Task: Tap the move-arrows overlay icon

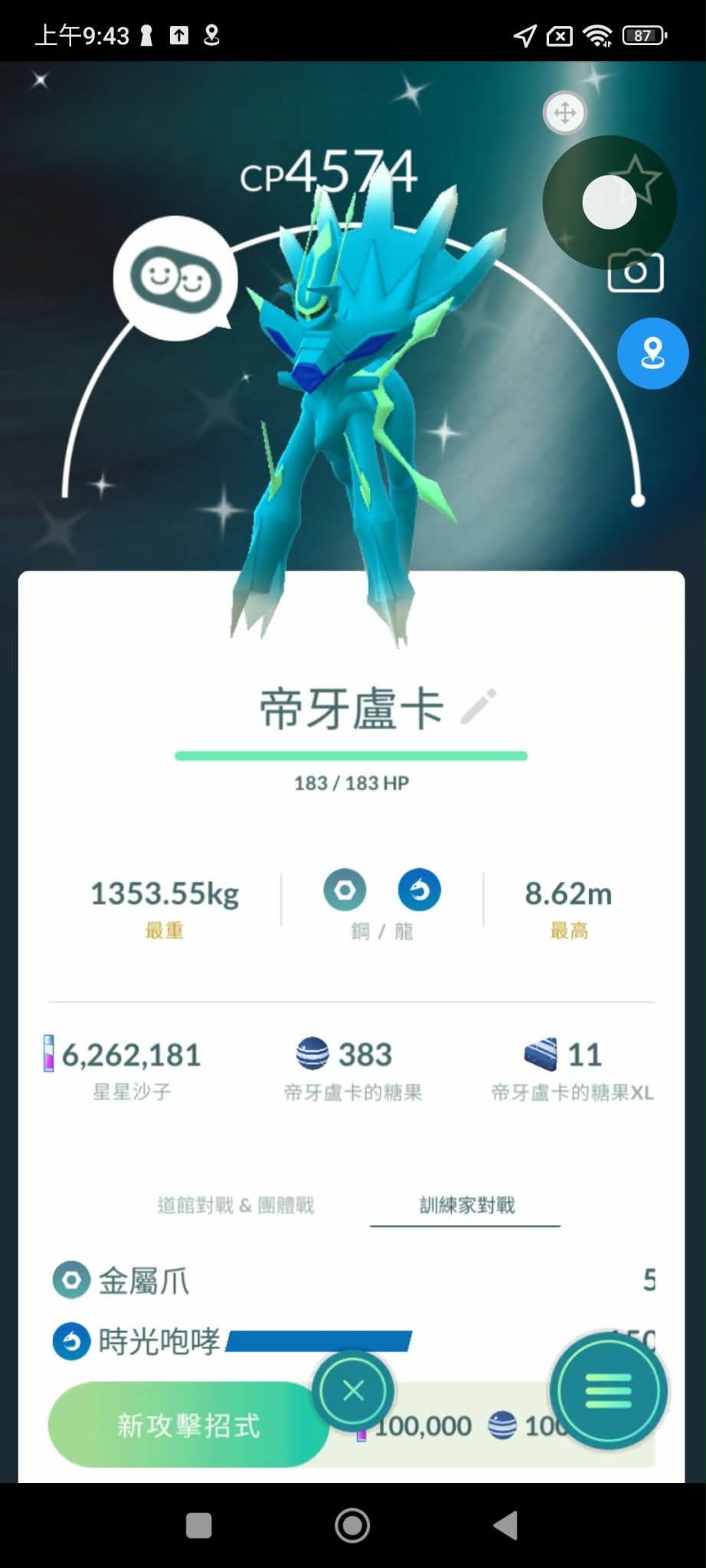Action: pyautogui.click(x=564, y=113)
